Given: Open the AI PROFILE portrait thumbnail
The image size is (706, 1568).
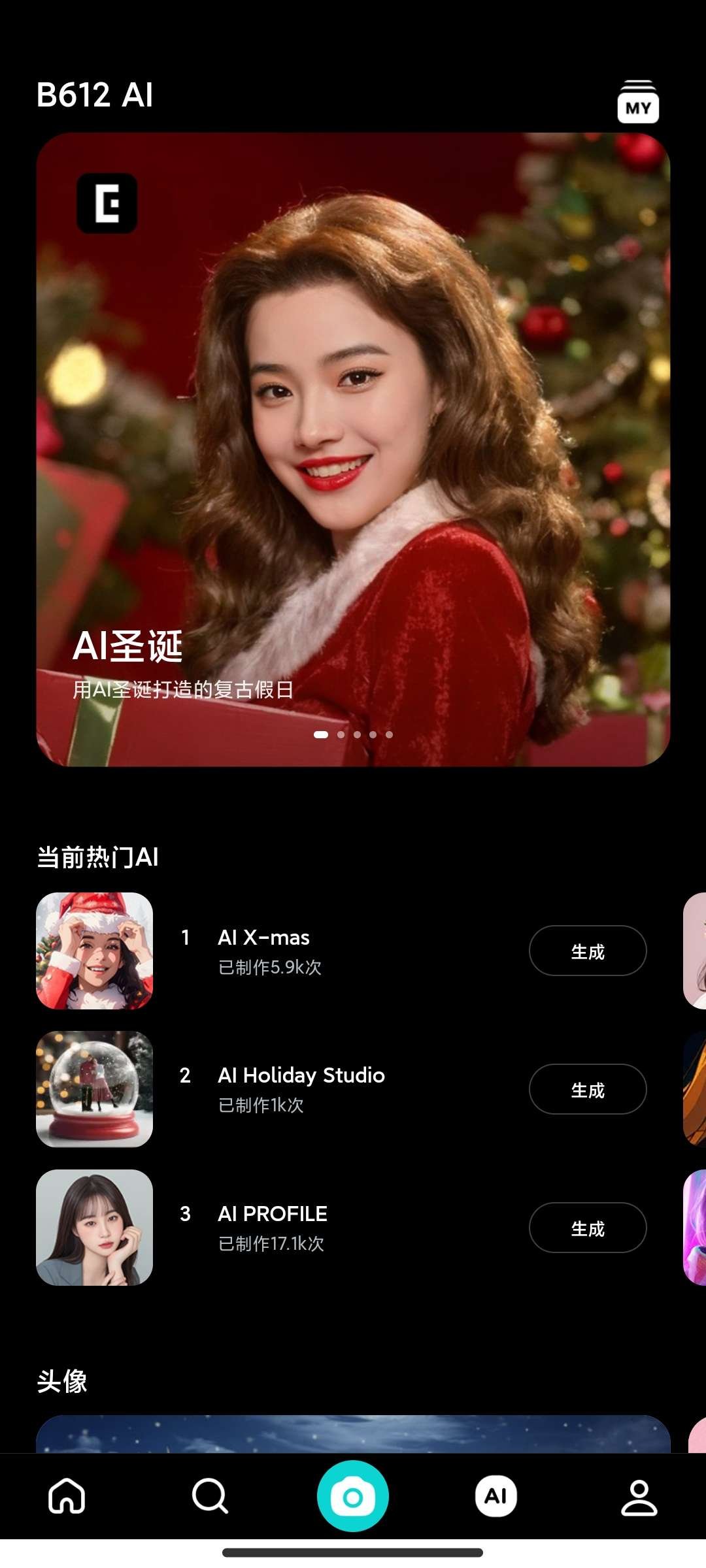Looking at the screenshot, I should point(95,1228).
